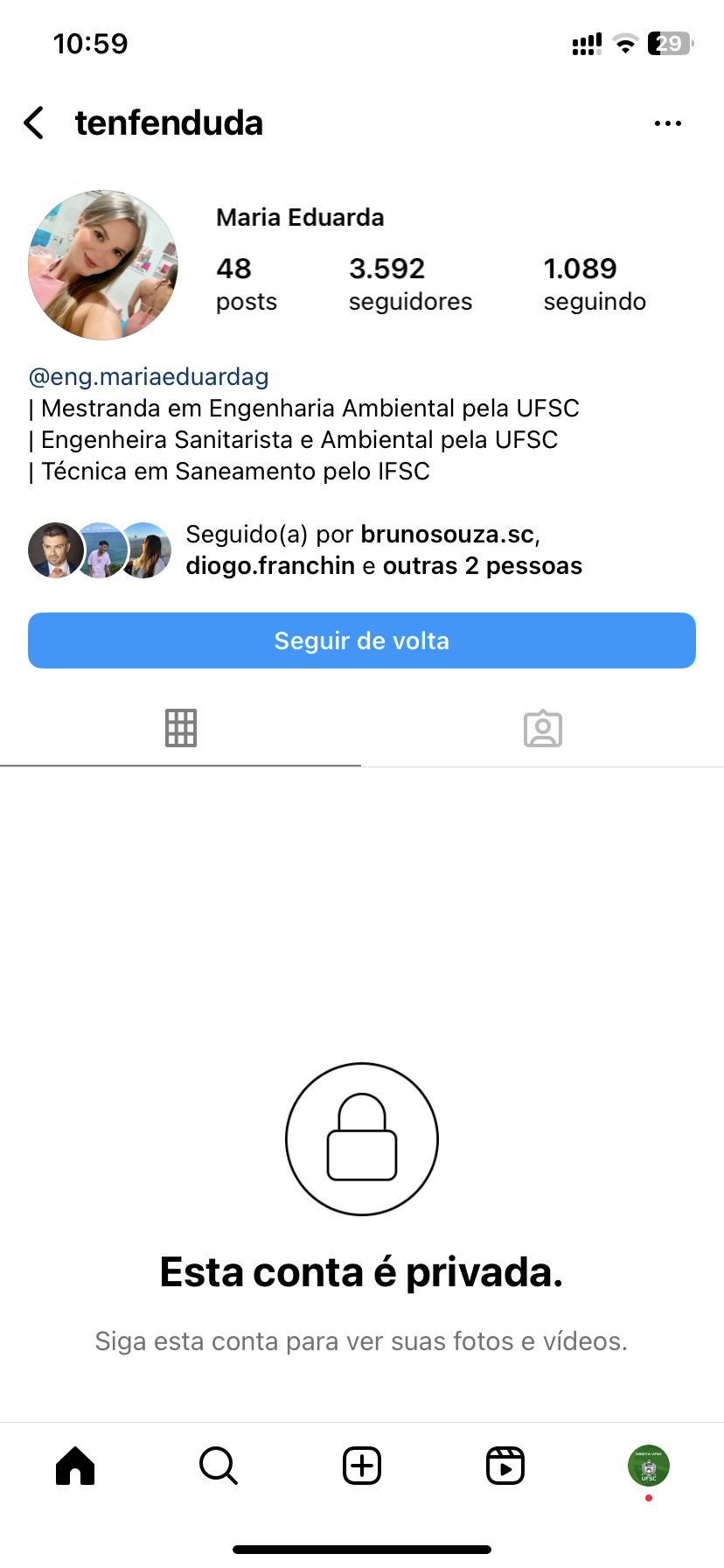Go to the Instagram home feed
Screen dimensions: 724x1568
point(75,1466)
